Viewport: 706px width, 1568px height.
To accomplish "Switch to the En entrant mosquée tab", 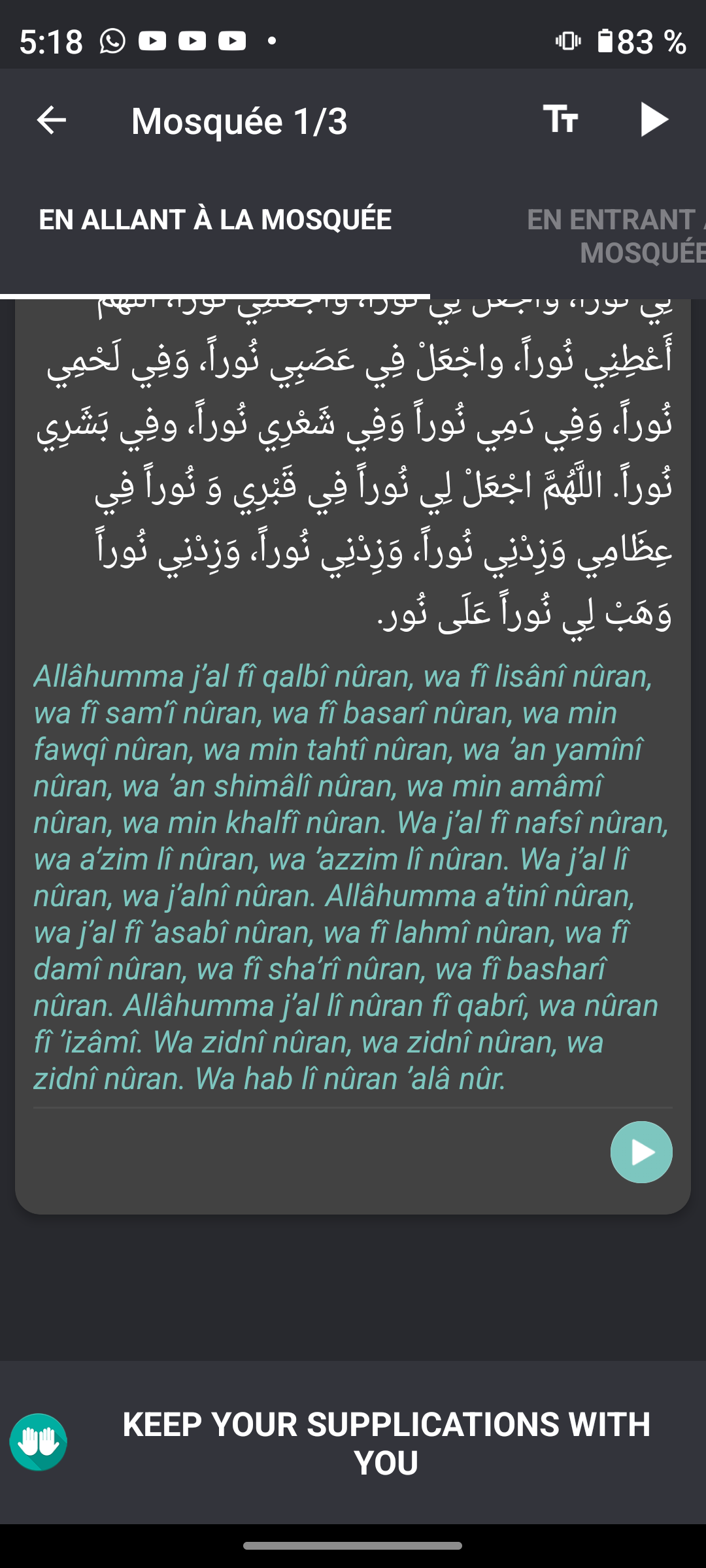I will point(615,235).
